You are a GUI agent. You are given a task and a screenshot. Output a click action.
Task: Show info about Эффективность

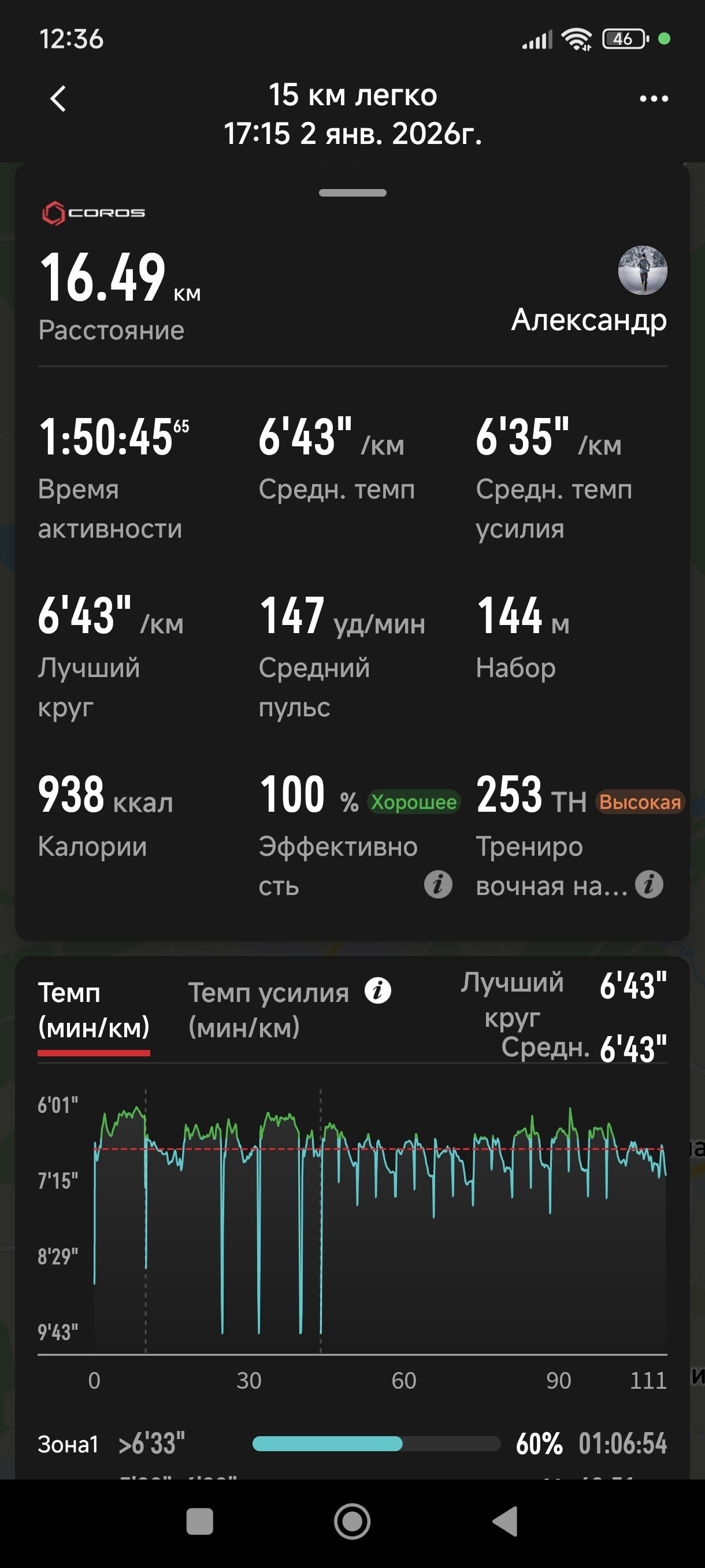click(438, 884)
